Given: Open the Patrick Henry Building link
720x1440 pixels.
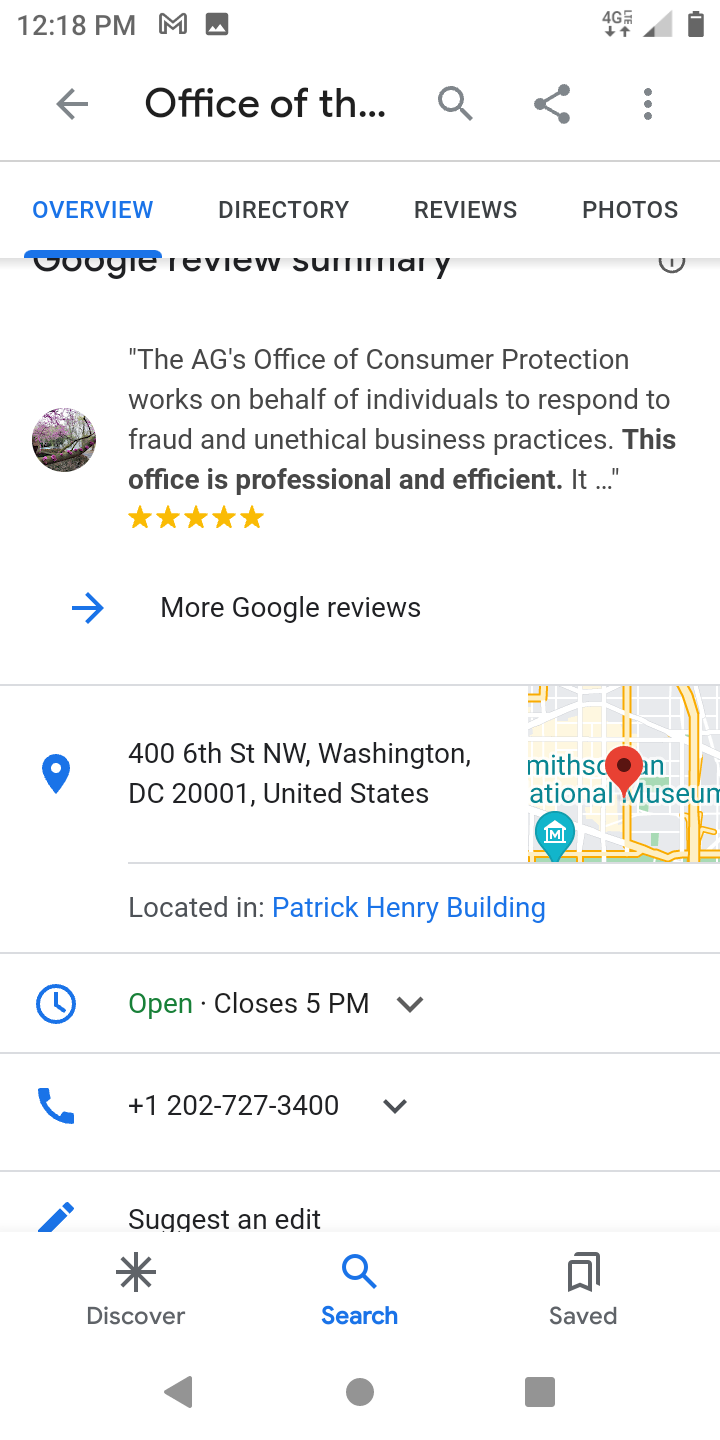Looking at the screenshot, I should tap(409, 908).
